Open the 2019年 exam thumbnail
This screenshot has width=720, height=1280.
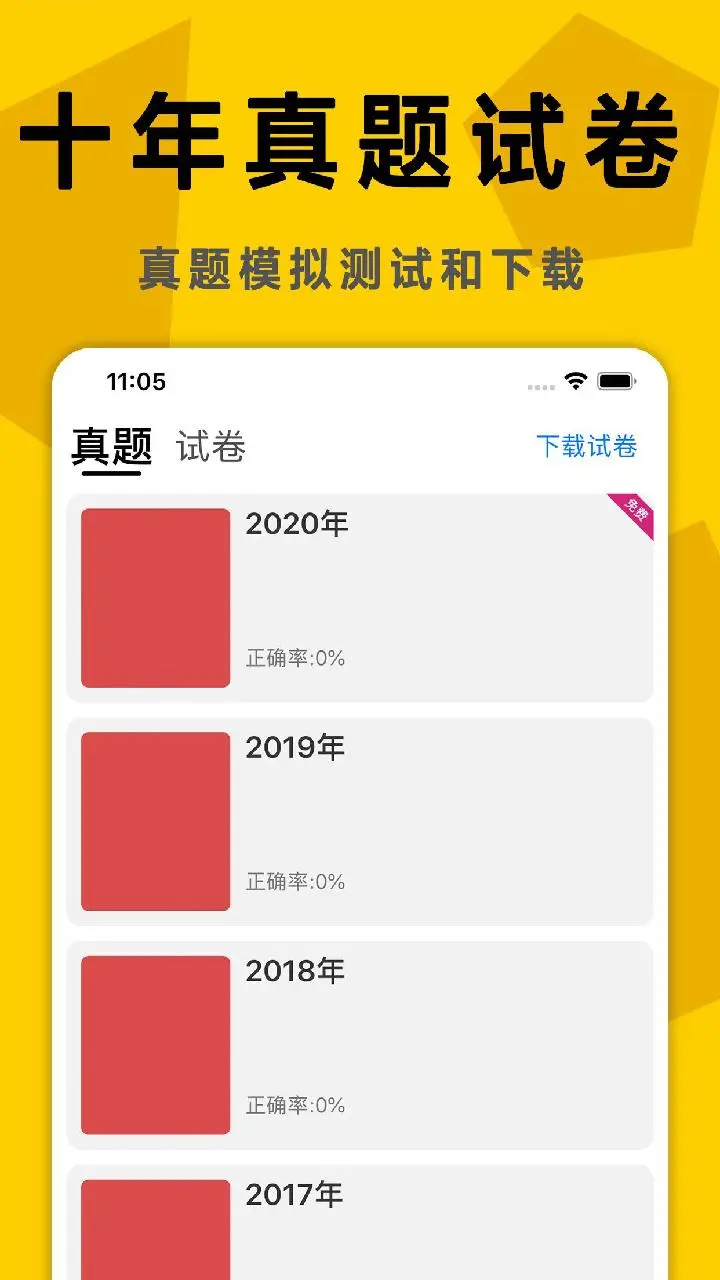point(154,821)
